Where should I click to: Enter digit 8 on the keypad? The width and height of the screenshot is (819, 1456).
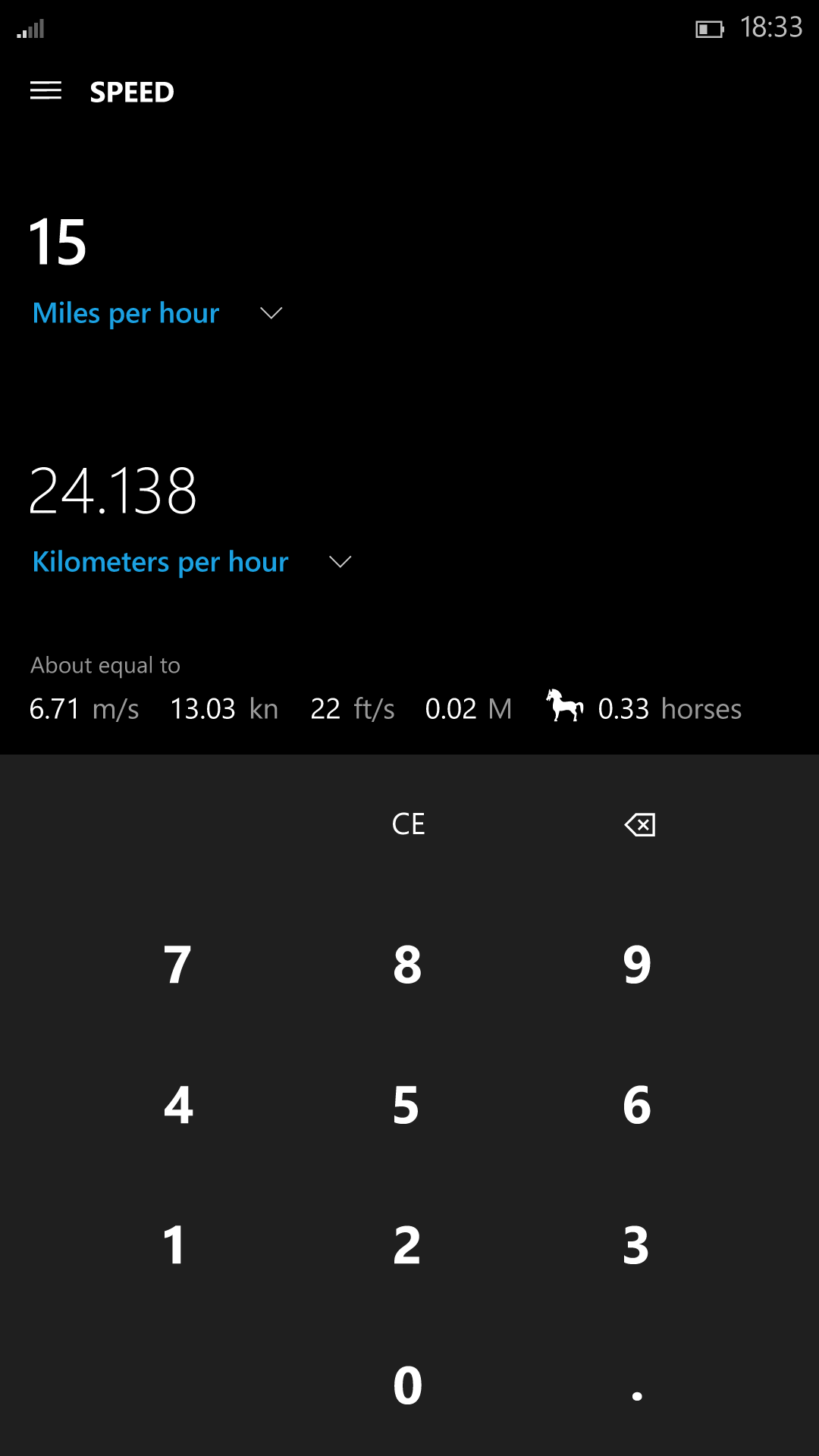(x=408, y=965)
